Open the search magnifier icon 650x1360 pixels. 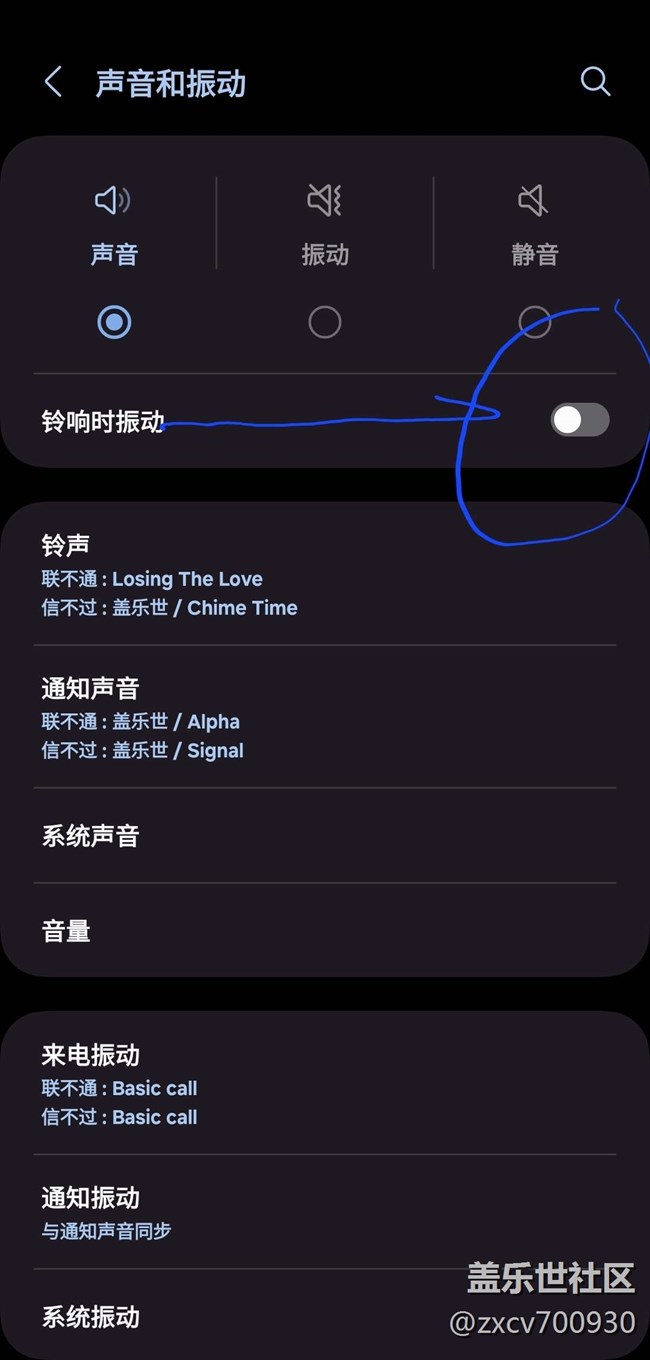click(595, 82)
